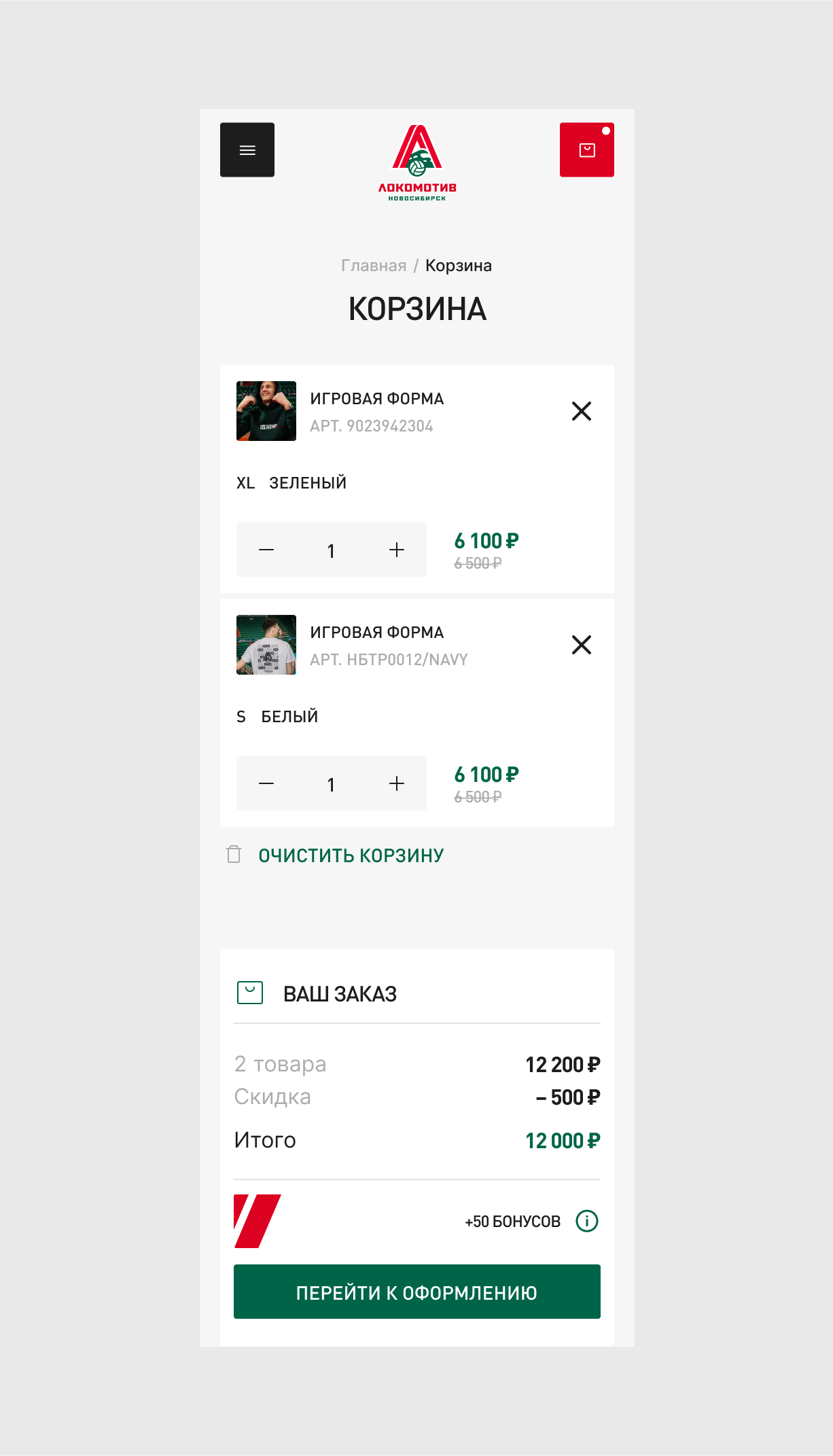Open bonus info icon next to +50 бонусов
The image size is (833, 1456).
pos(587,1221)
